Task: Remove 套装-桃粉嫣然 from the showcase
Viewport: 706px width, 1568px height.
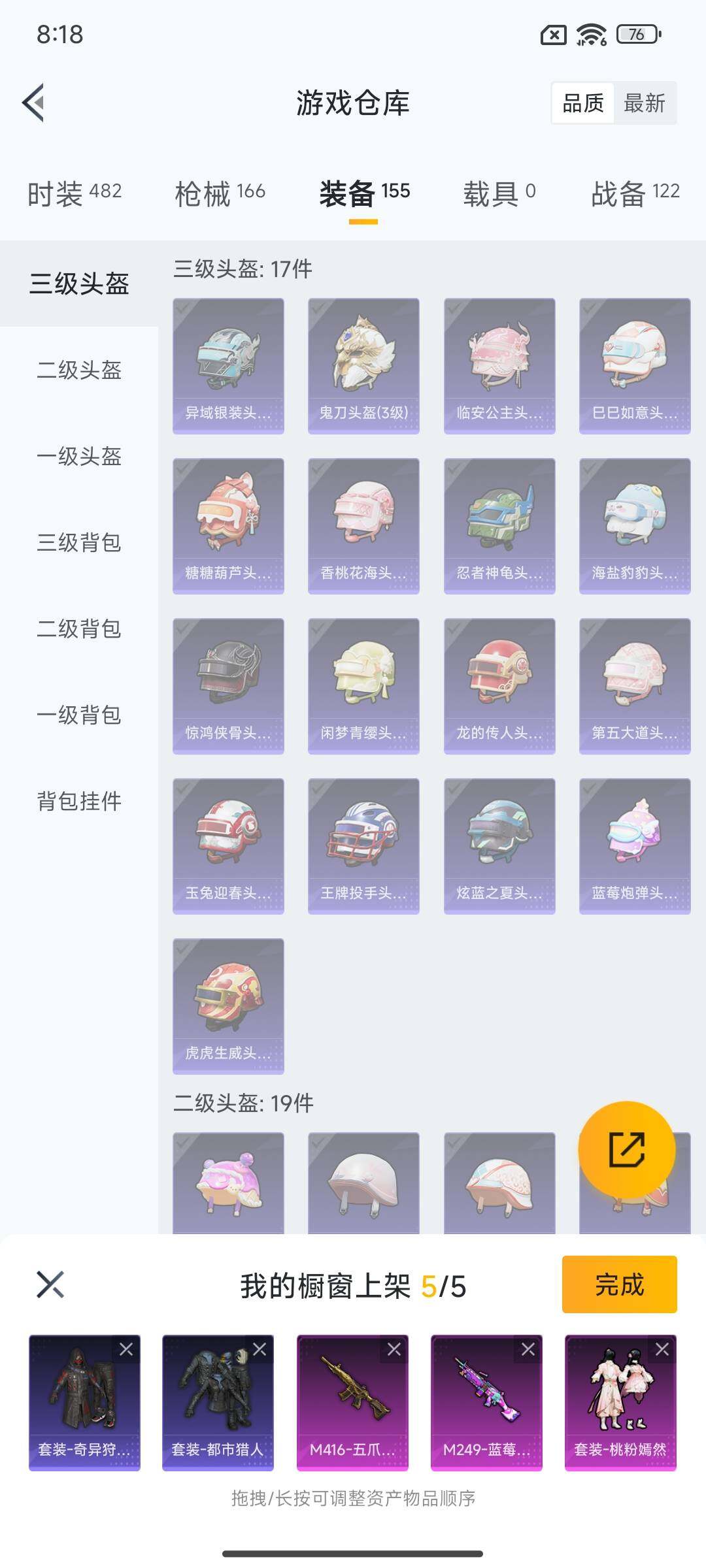Action: click(x=662, y=1349)
